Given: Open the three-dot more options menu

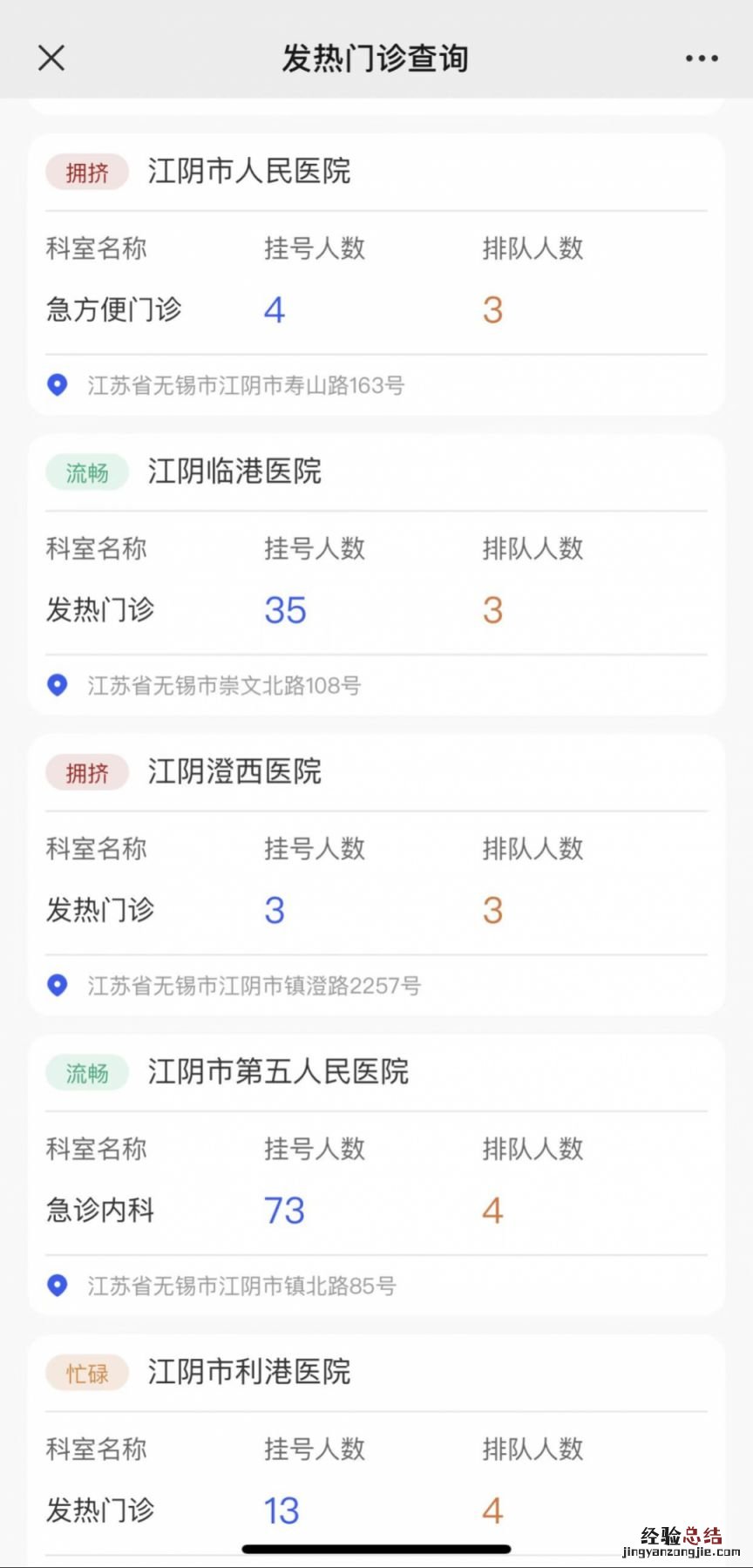Looking at the screenshot, I should click(x=701, y=58).
